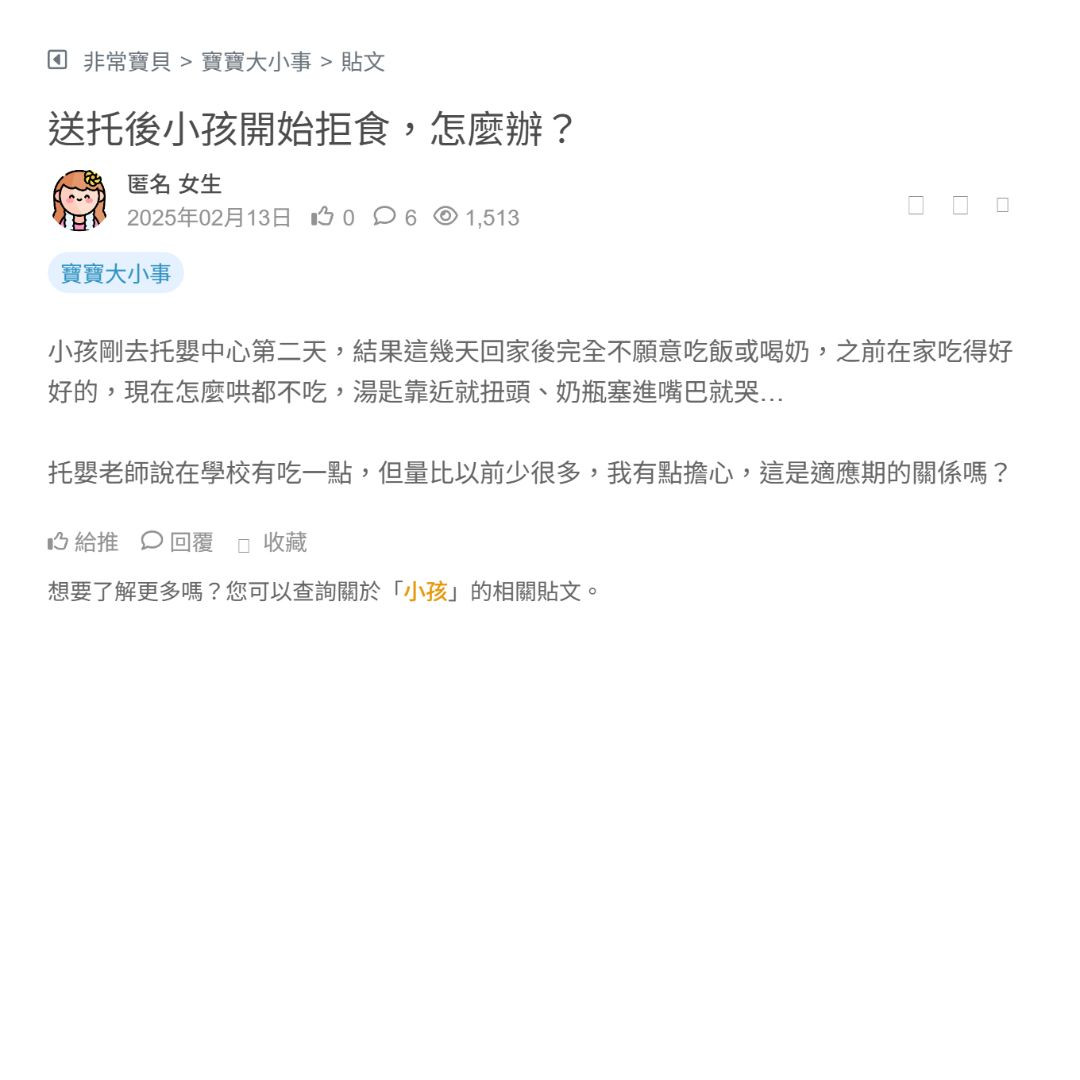Open the highlighted 小孩 related posts link

click(x=425, y=591)
